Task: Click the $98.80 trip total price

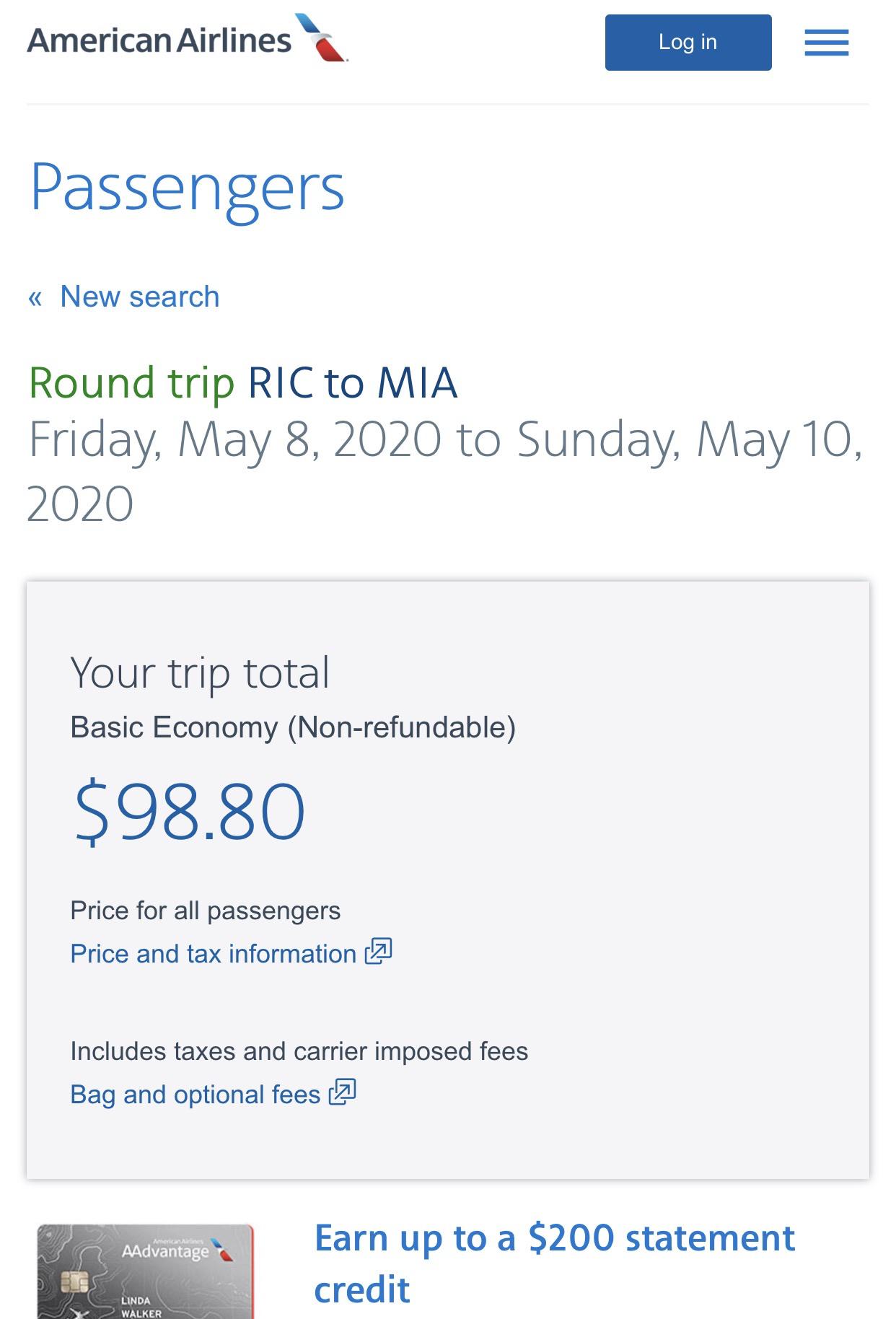Action: [188, 811]
